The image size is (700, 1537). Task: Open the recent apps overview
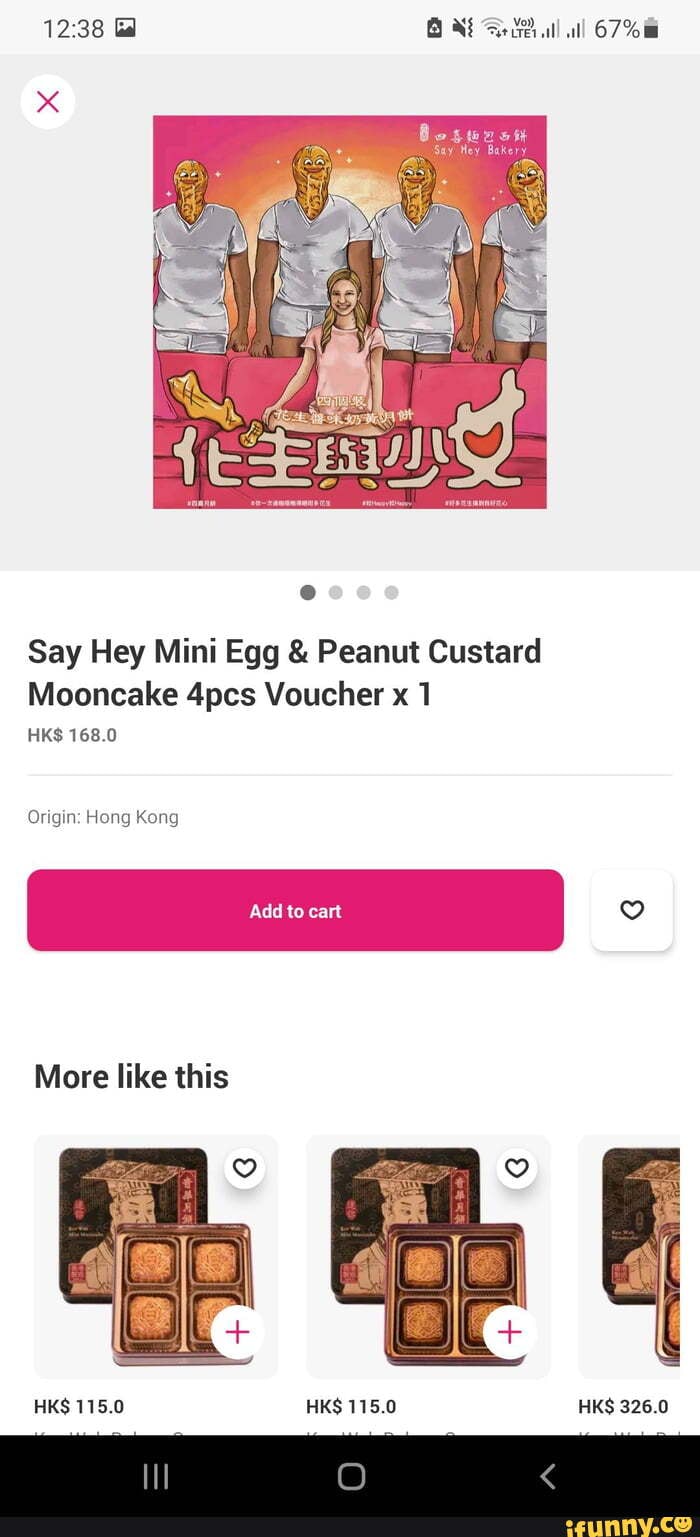(x=156, y=1476)
